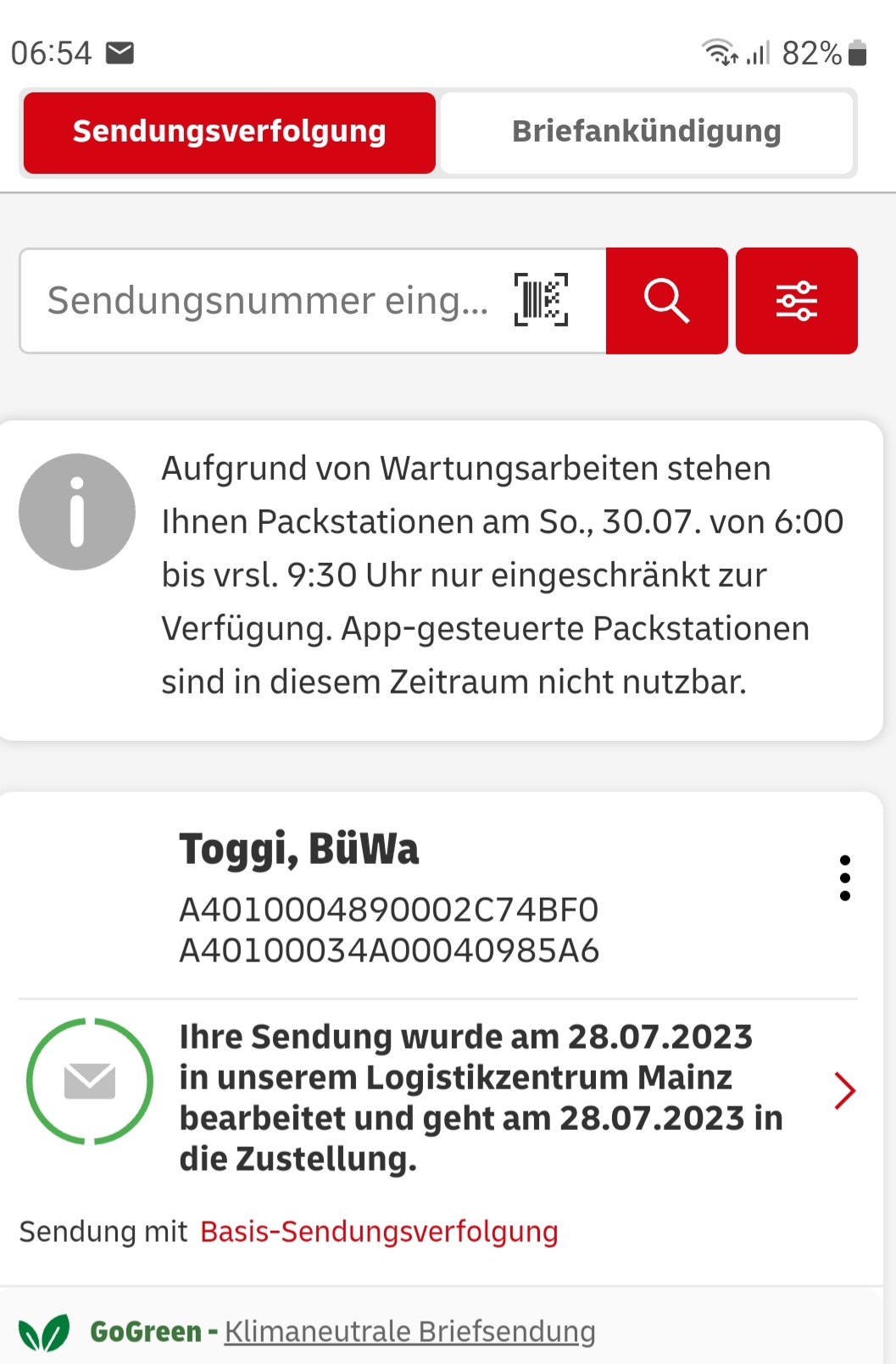Open the barcode scanner icon
Image resolution: width=896 pixels, height=1364 pixels.
coord(541,300)
